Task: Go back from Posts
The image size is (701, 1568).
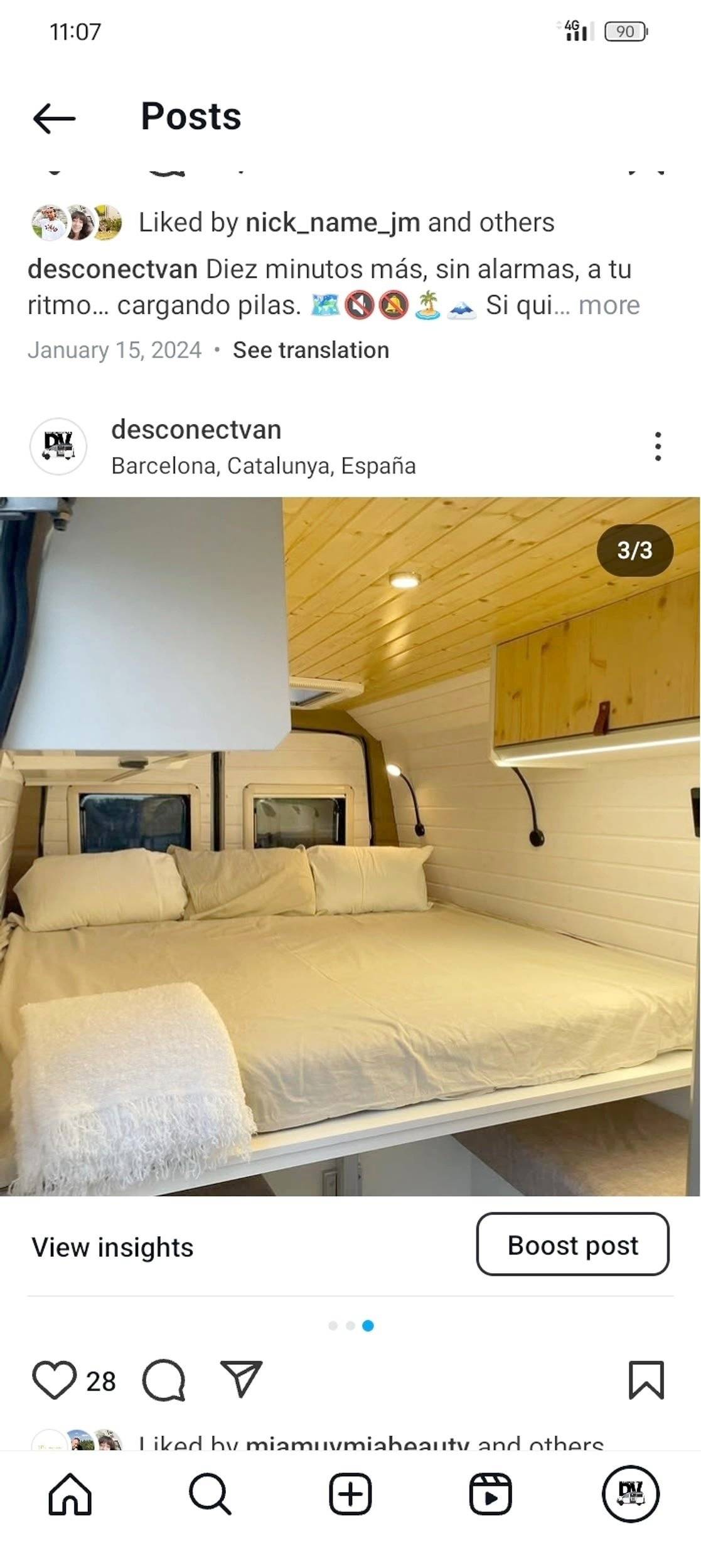Action: pyautogui.click(x=54, y=118)
